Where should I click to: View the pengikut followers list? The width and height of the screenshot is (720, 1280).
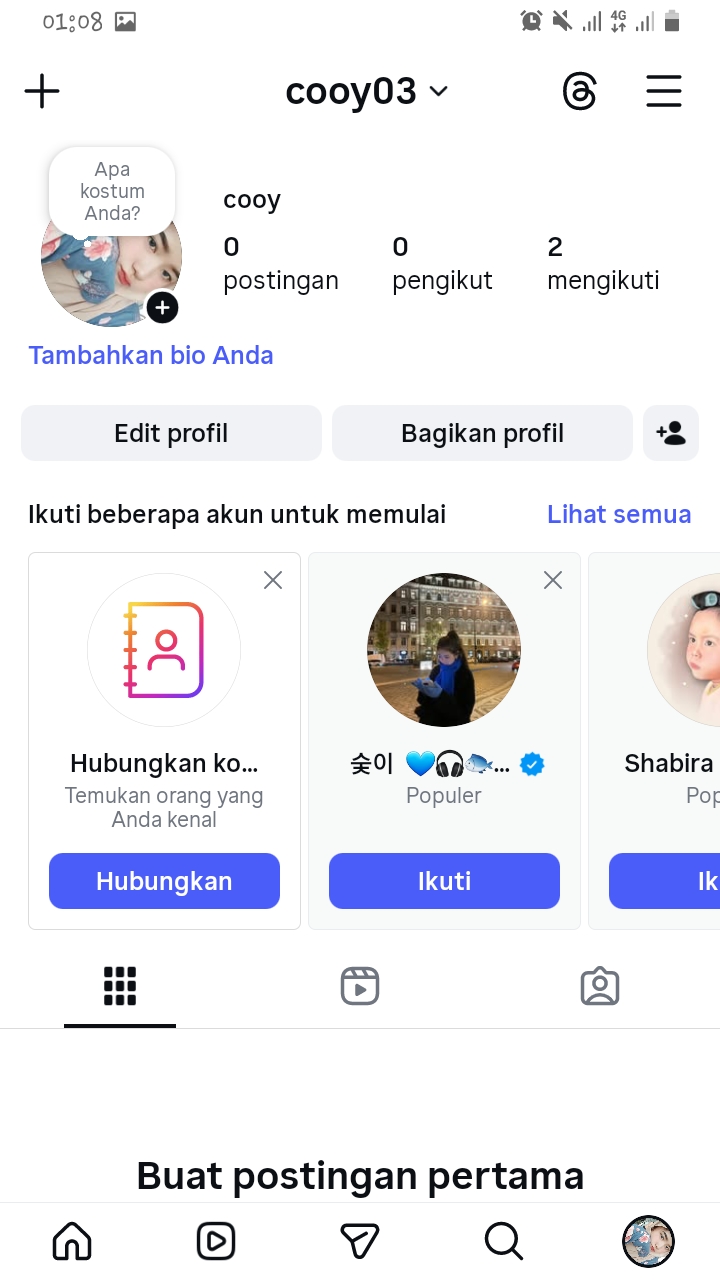tap(442, 263)
